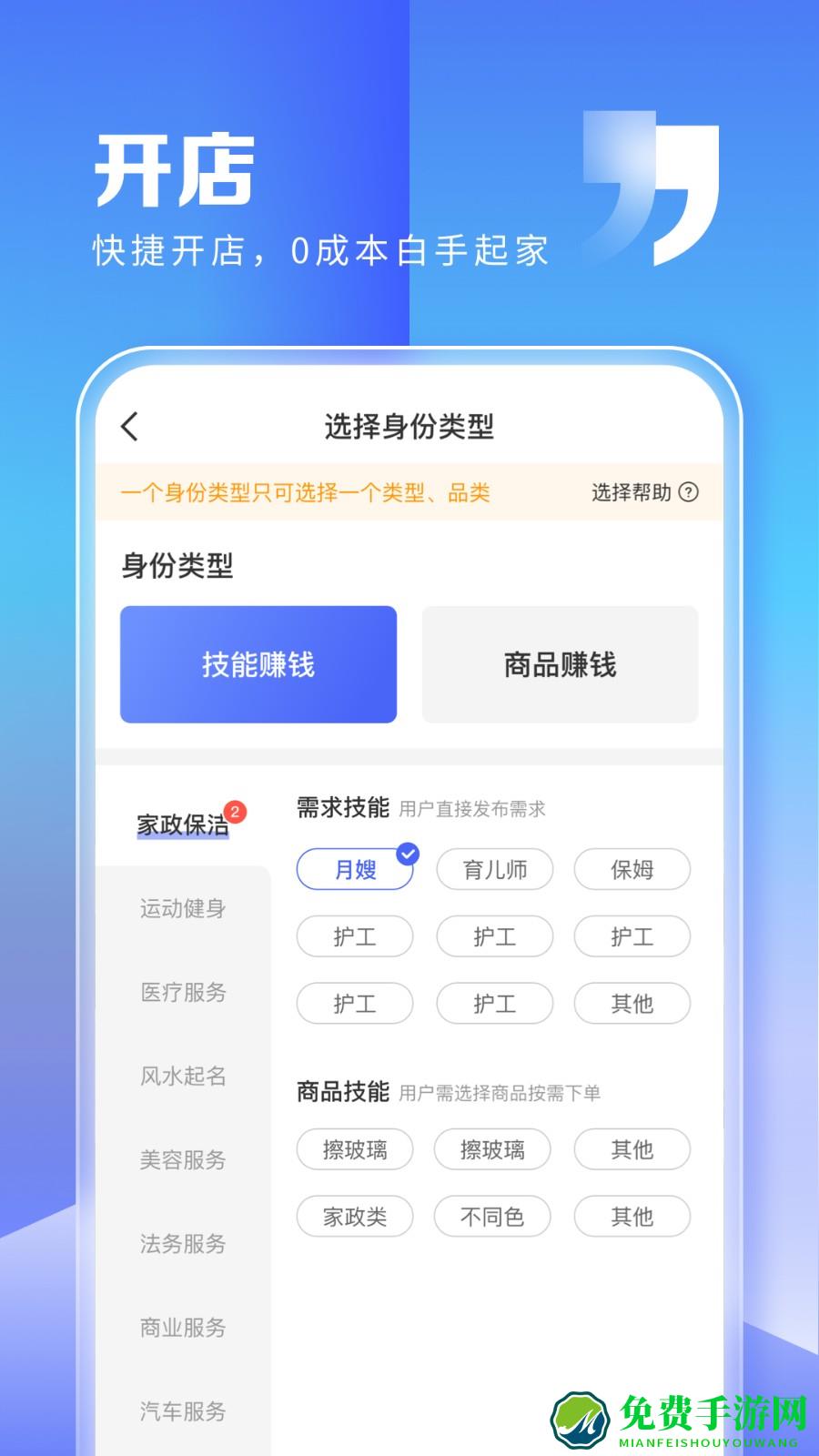Switch to the 运动健身 category
The width and height of the screenshot is (819, 1456).
point(183,908)
